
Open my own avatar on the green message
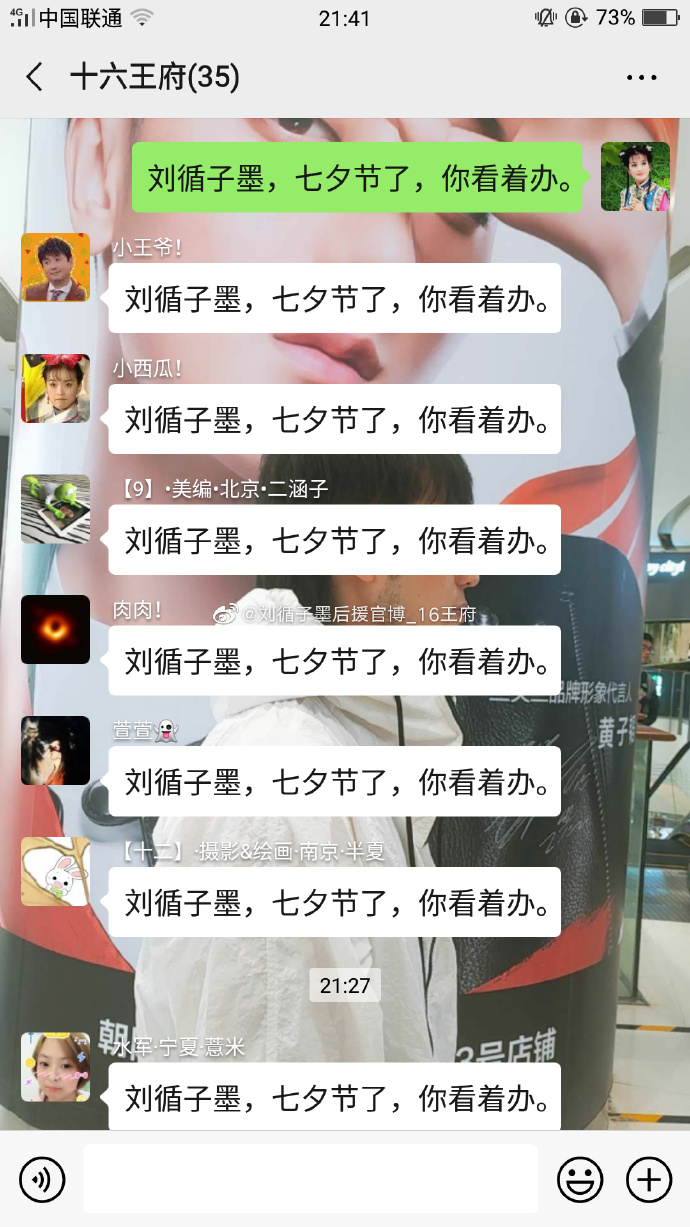point(635,177)
